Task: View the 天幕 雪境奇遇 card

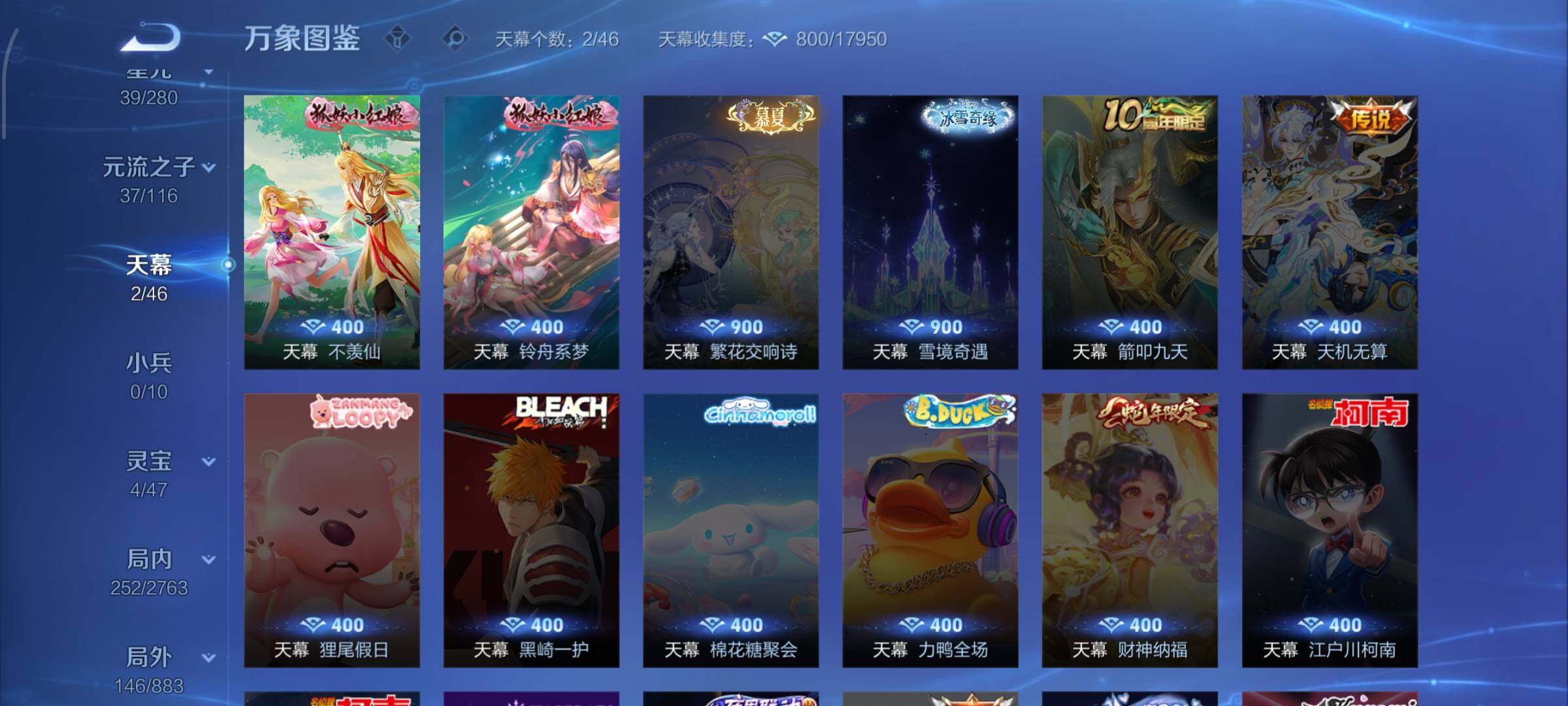Action: pos(930,232)
